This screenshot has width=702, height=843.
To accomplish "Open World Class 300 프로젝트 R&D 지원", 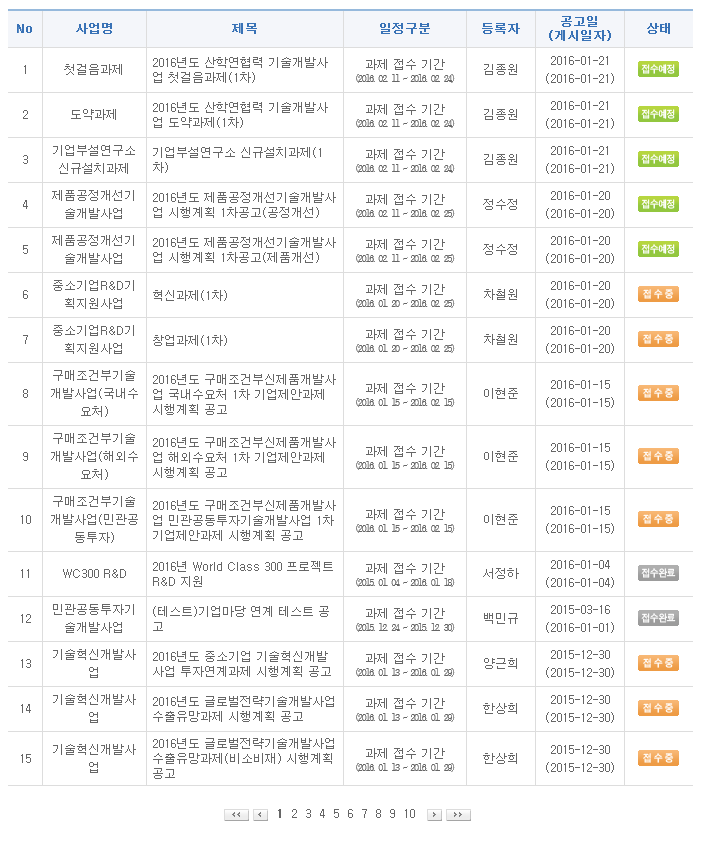I will point(244,574).
